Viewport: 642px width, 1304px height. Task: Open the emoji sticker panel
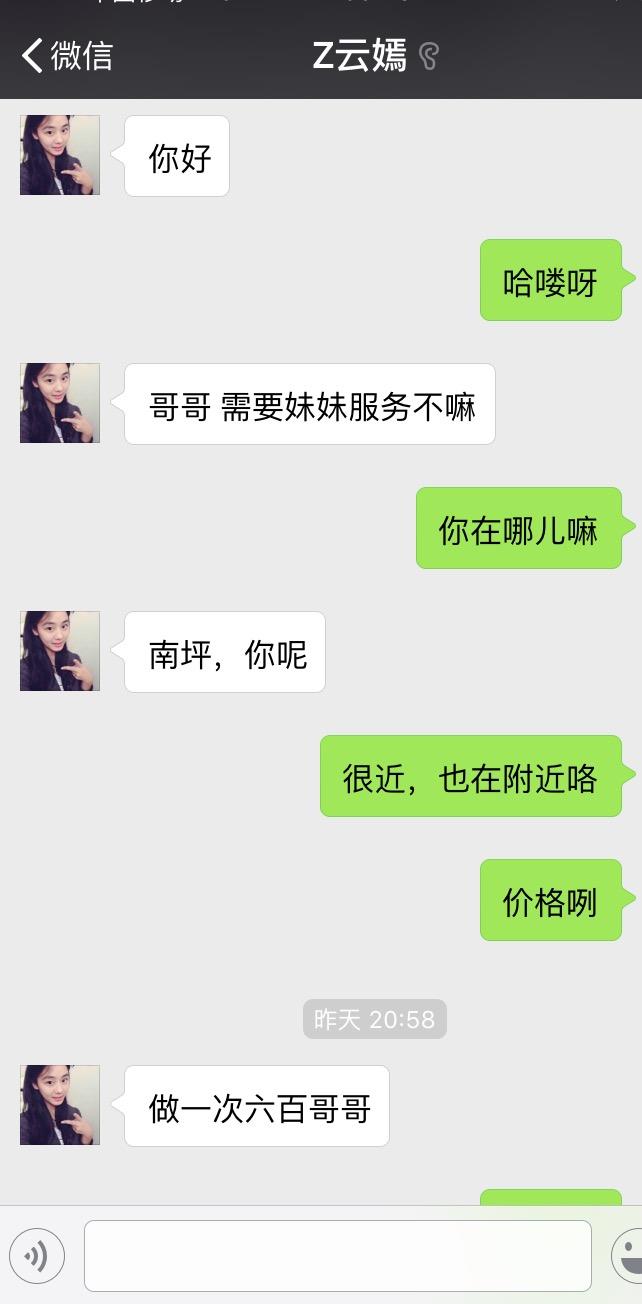coord(628,1256)
